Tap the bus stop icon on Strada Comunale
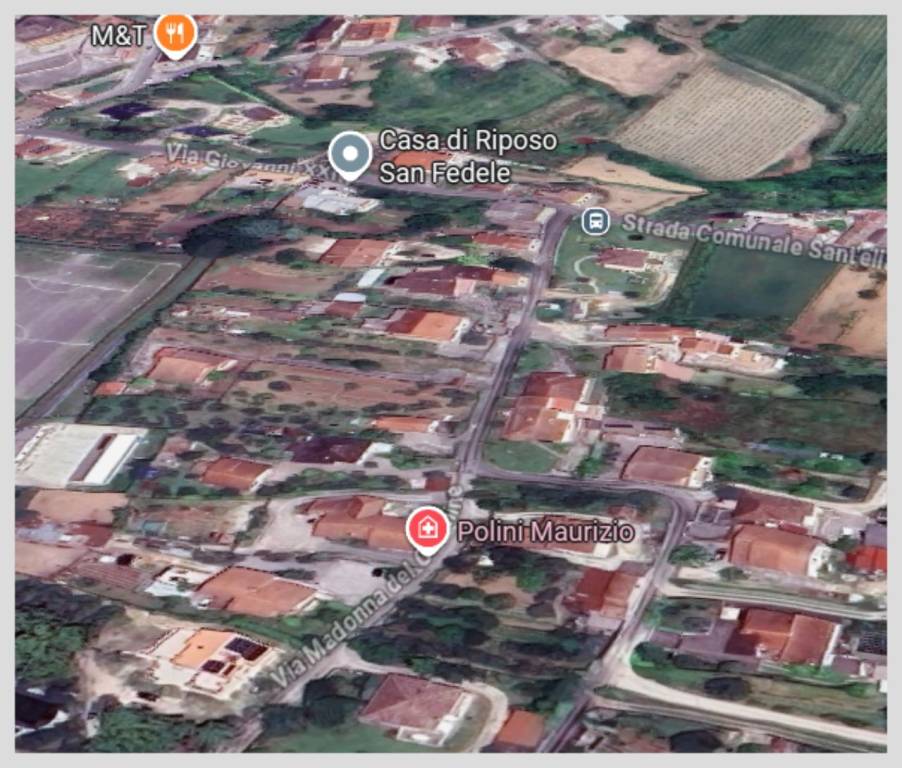This screenshot has height=768, width=902. (595, 220)
